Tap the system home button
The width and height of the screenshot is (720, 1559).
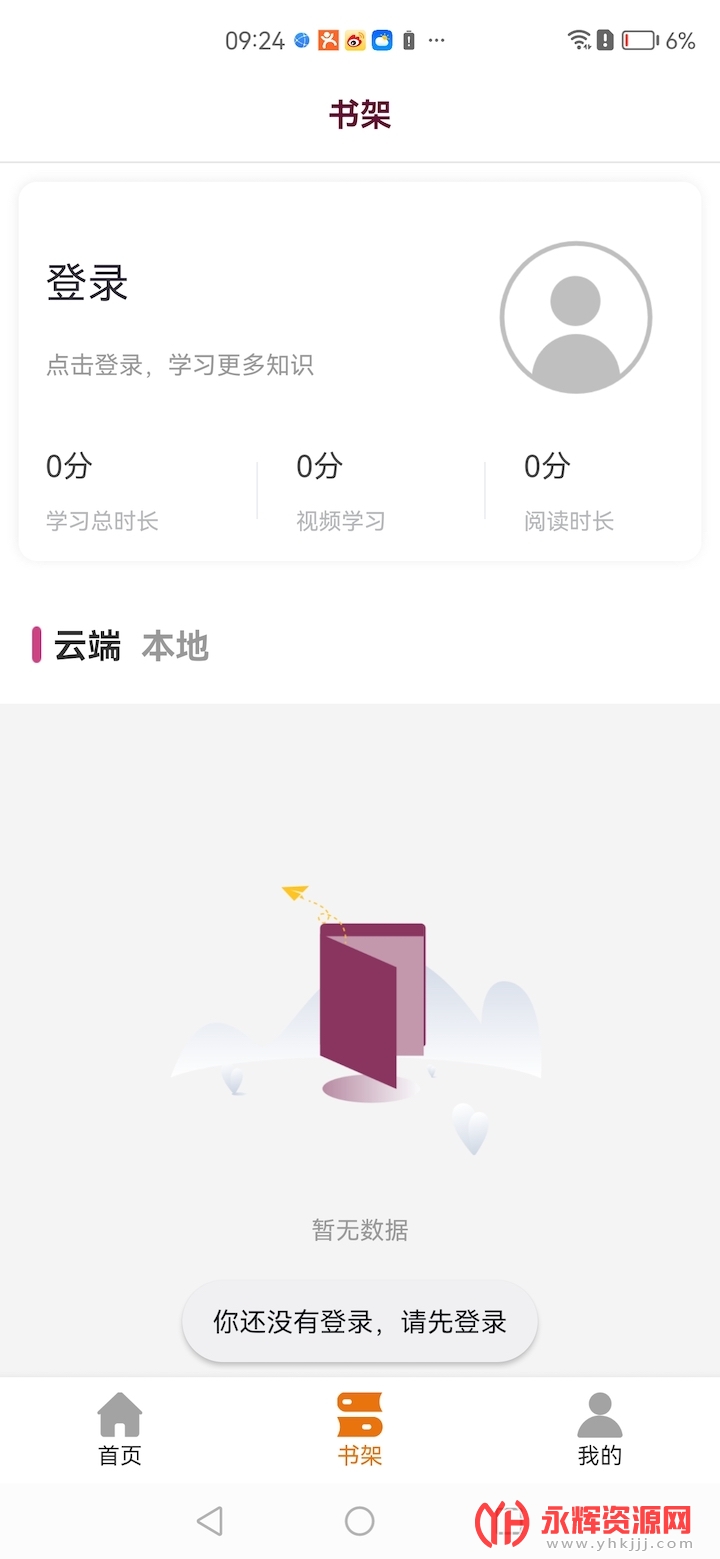point(360,1521)
